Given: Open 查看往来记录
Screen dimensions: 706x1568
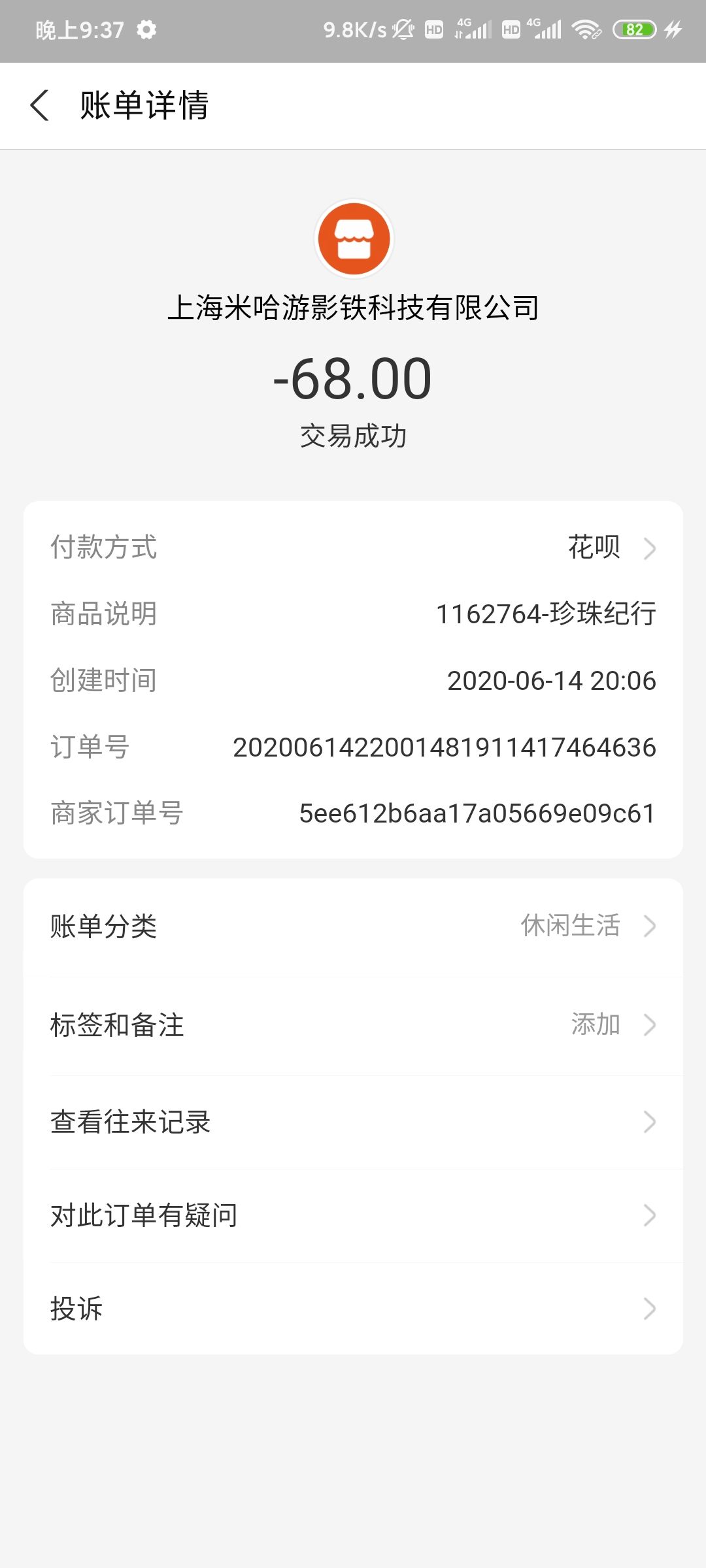Looking at the screenshot, I should coord(353,1122).
